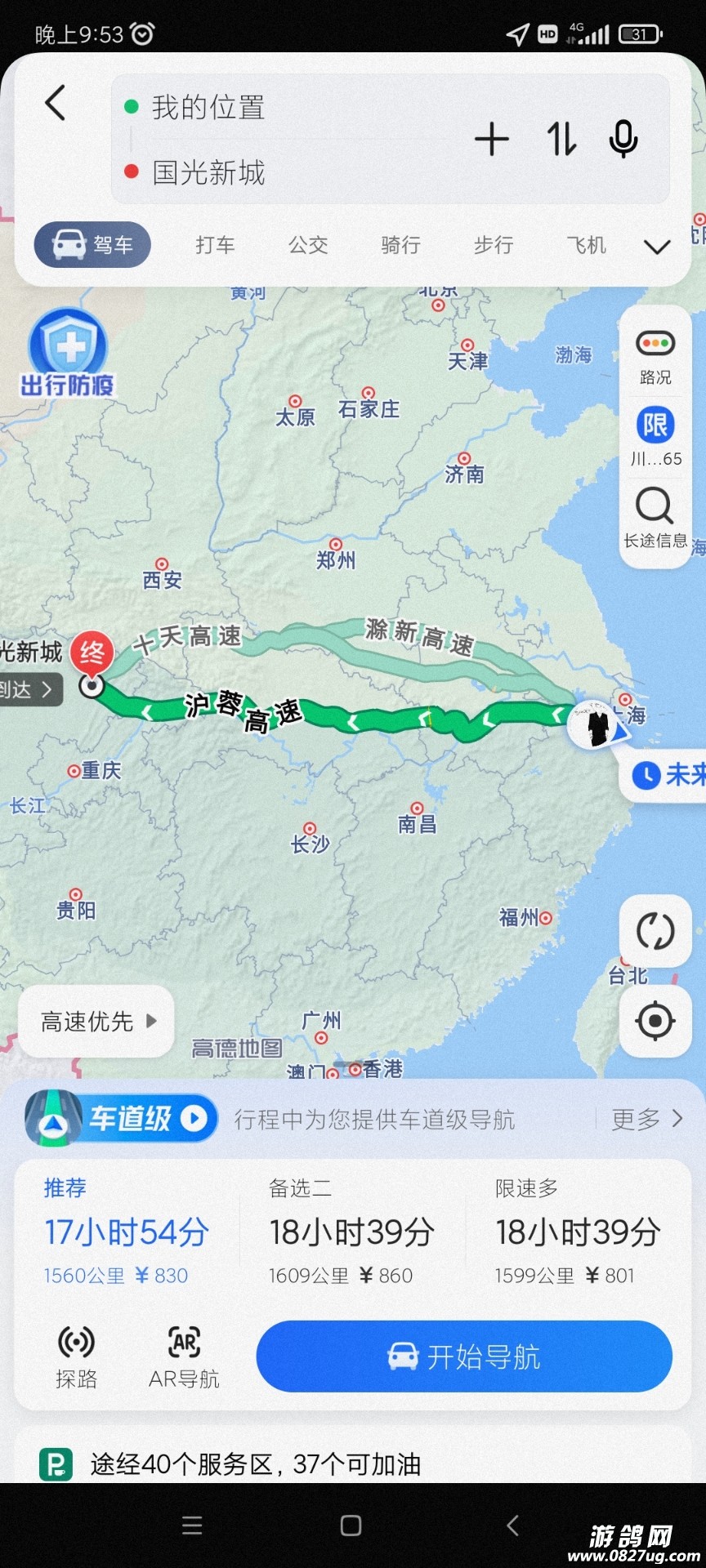Screen dimensions: 706x1568
Task: Open 长途信息 long-distance info
Action: tap(655, 517)
